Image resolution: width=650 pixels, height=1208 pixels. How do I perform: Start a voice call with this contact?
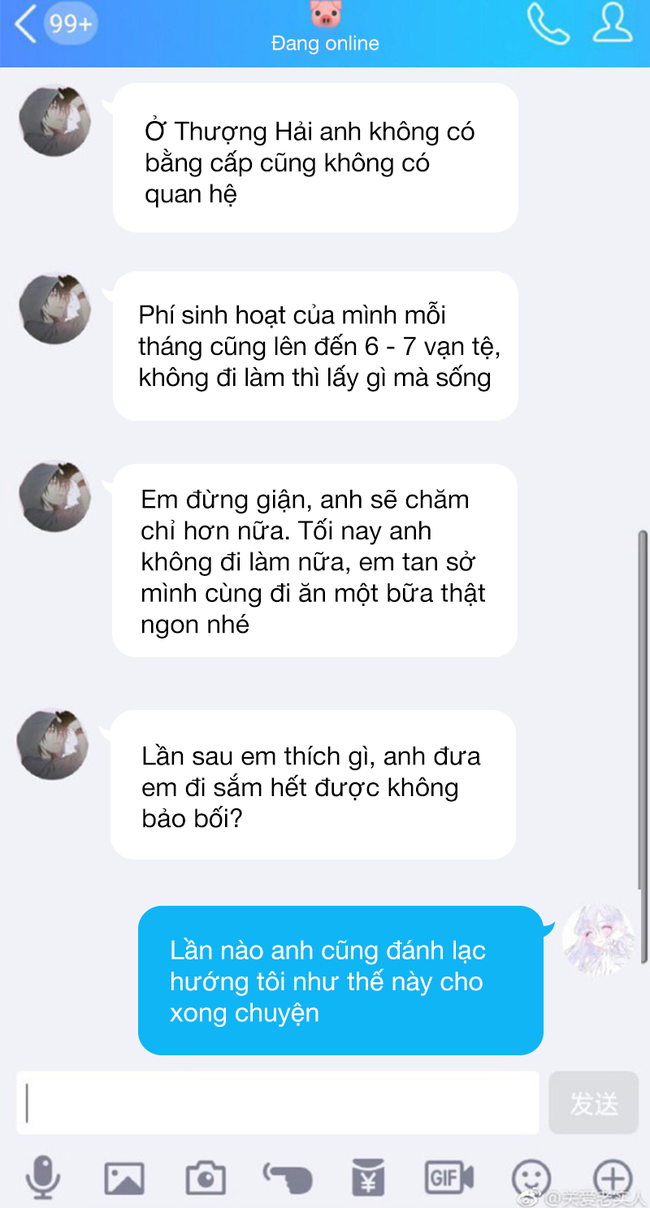coord(547,26)
